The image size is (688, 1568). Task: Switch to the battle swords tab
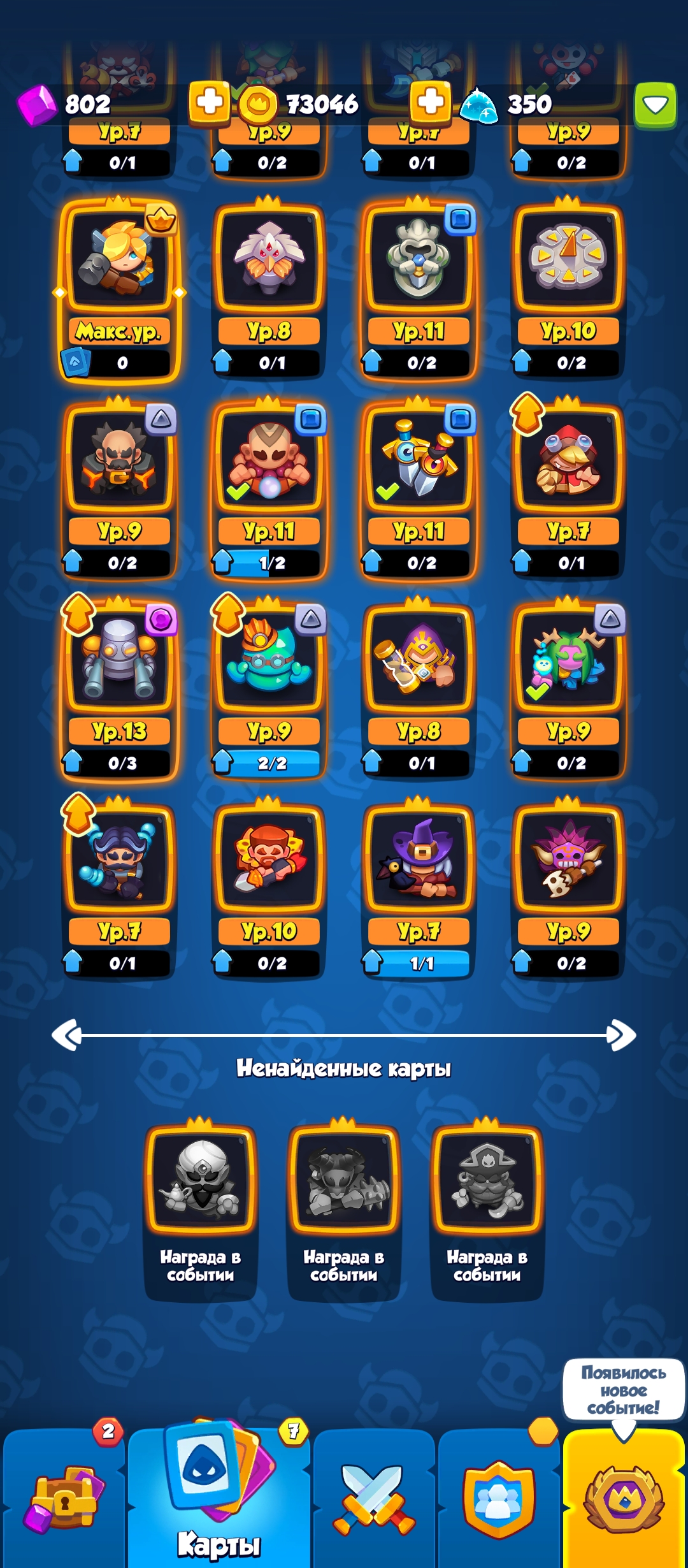[x=373, y=1498]
